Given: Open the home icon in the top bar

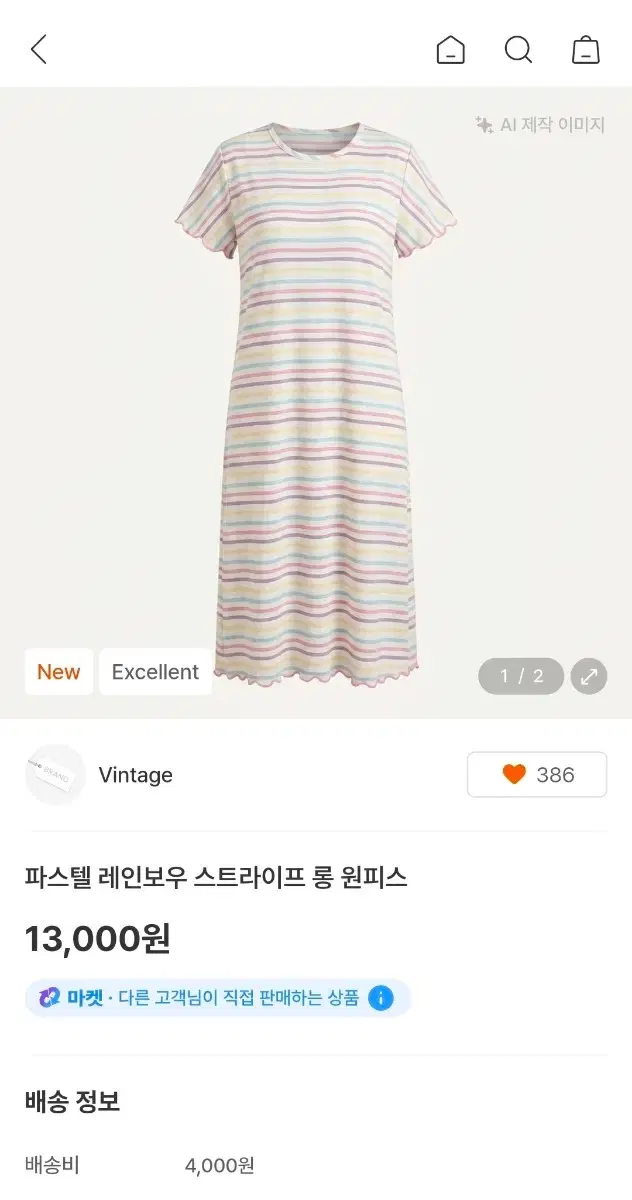Looking at the screenshot, I should [x=451, y=49].
